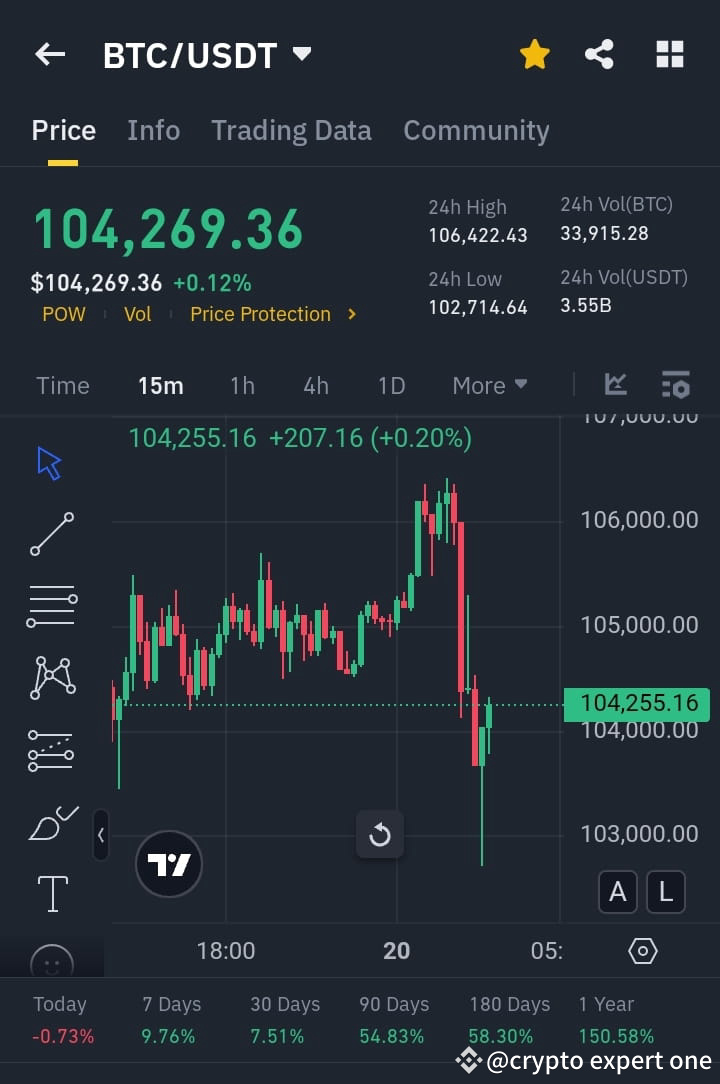Open the pattern drawing tool
This screenshot has width=720, height=1084.
point(52,677)
